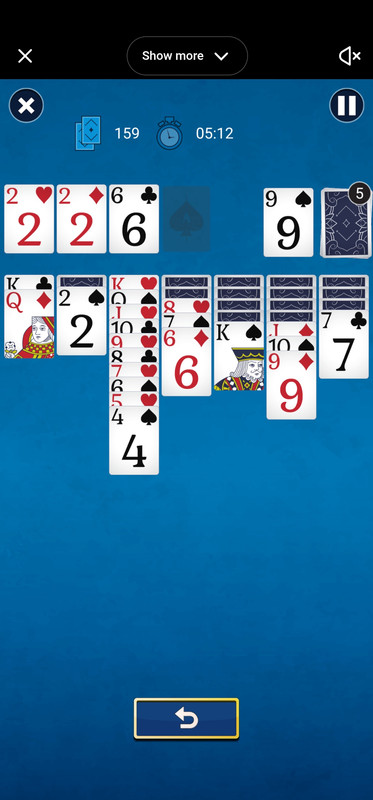Close the ad overlay with the top X
Image resolution: width=373 pixels, height=800 pixels.
coord(25,56)
